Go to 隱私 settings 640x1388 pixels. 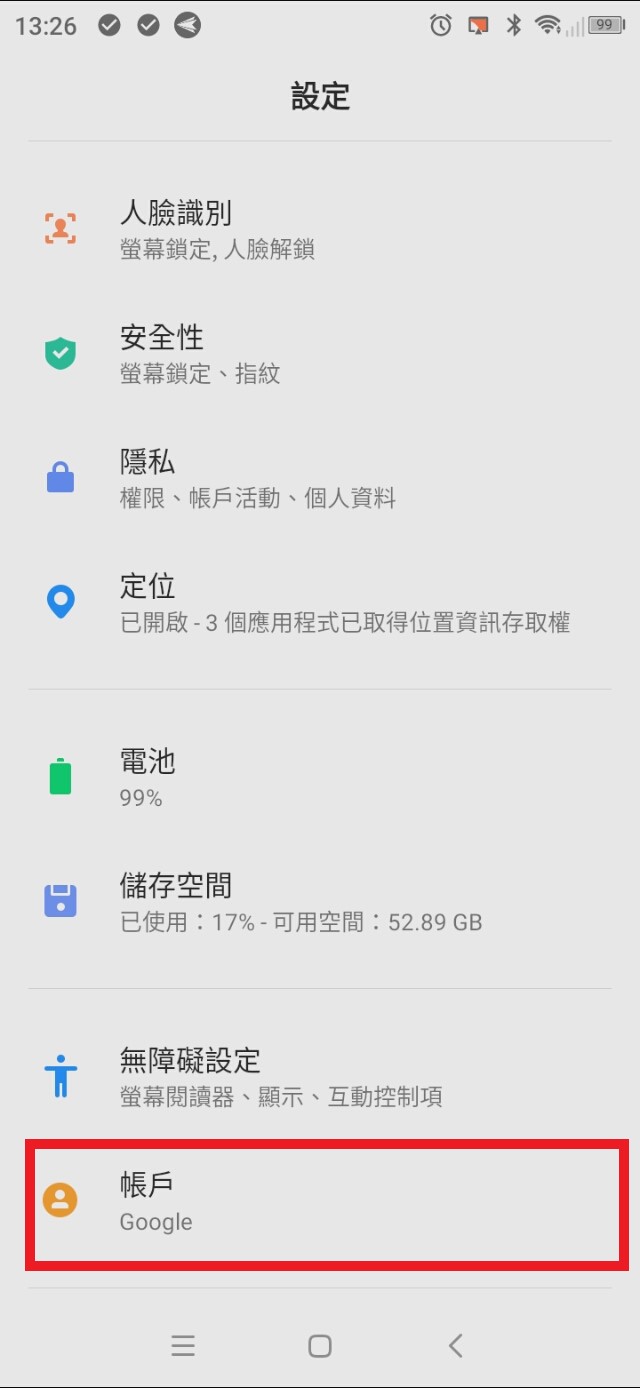320,477
